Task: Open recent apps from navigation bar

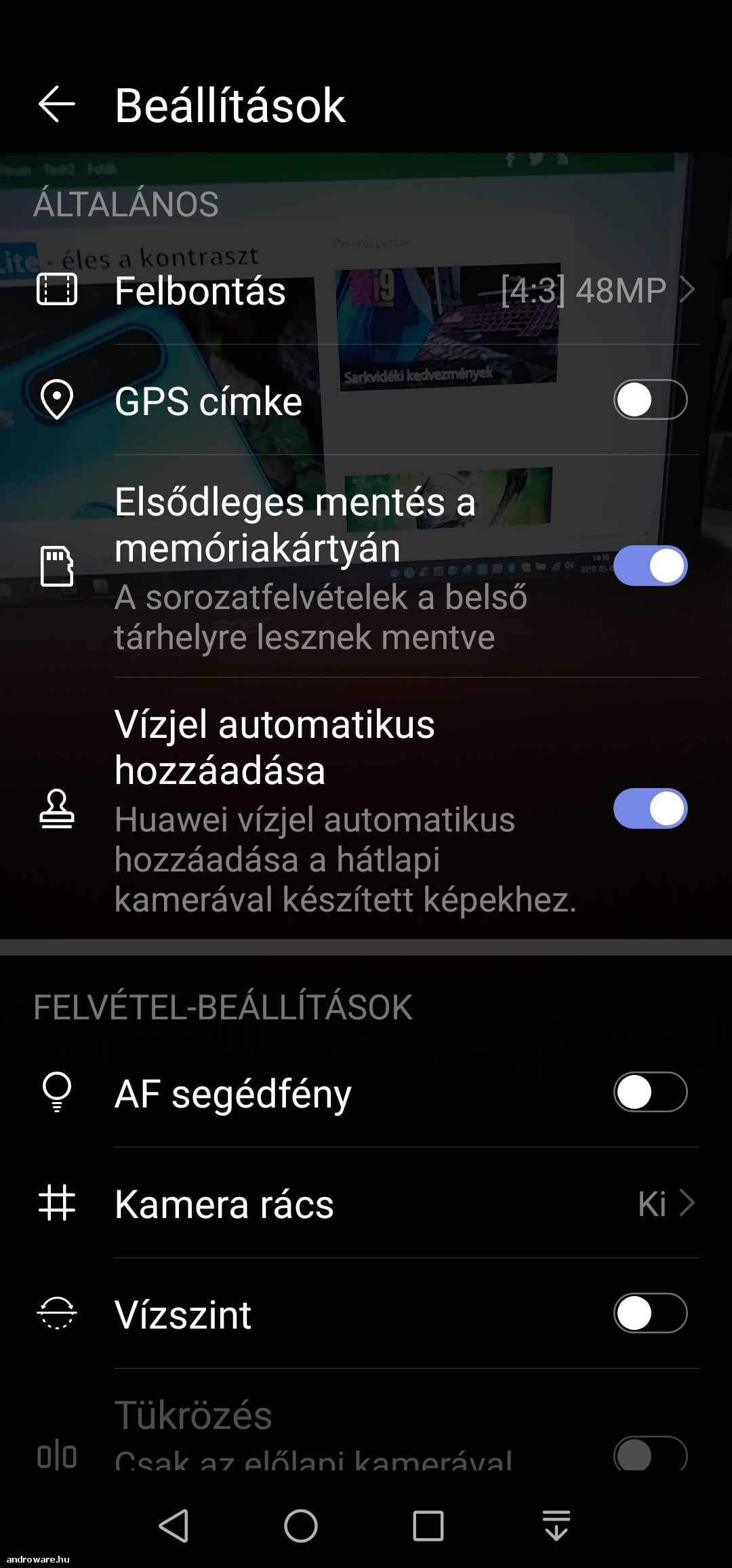Action: 428,1526
